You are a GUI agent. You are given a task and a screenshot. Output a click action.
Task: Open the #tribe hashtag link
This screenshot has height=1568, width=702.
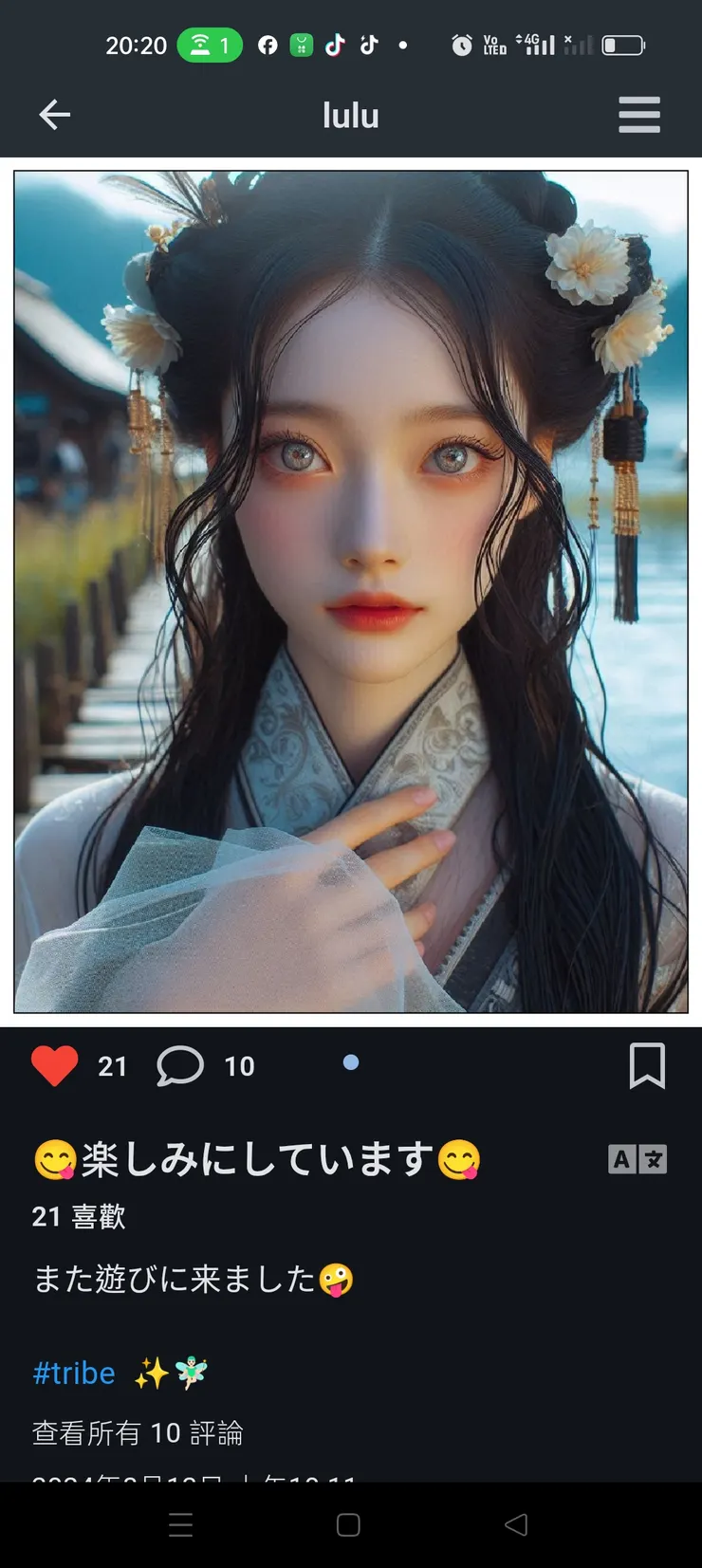point(73,1372)
